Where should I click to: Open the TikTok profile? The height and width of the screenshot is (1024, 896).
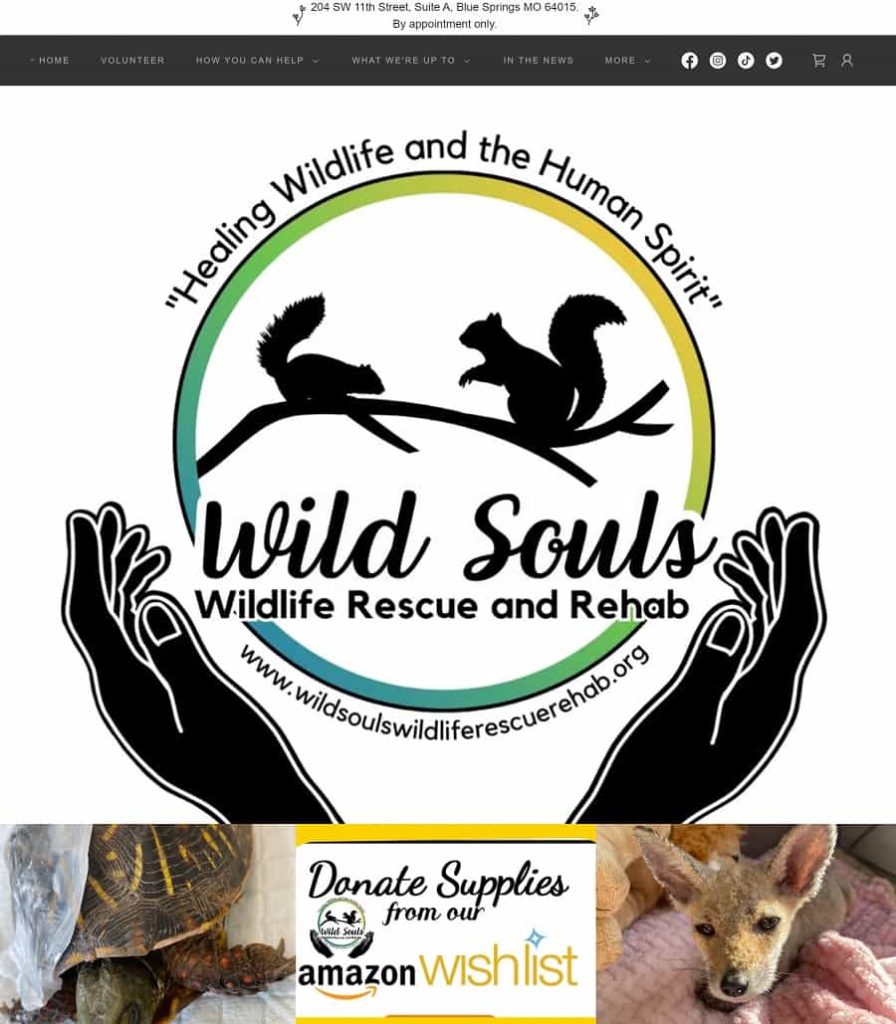tap(746, 60)
